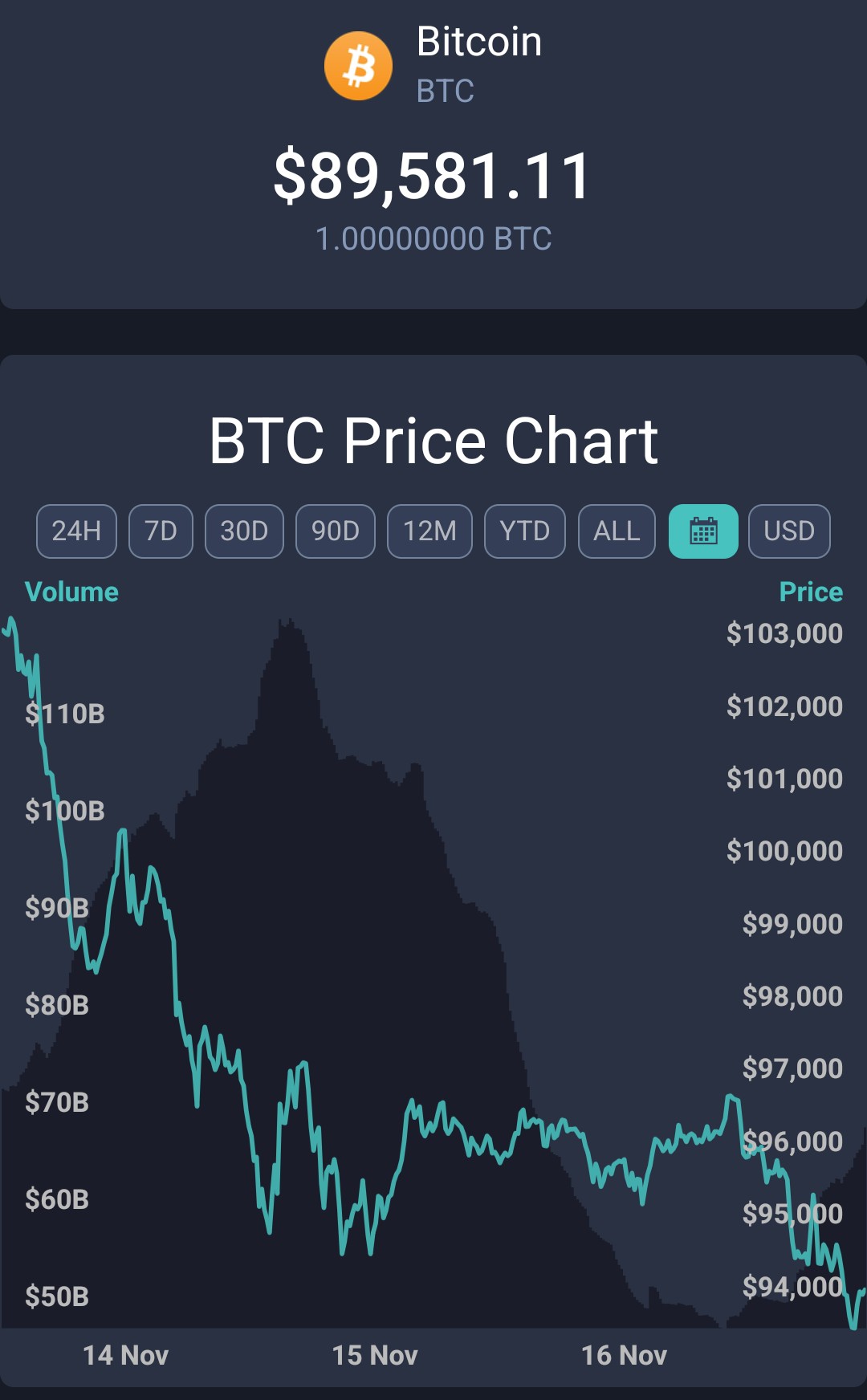Display ALL time price history
Screen dimensions: 867x1400
pyautogui.click(x=617, y=531)
